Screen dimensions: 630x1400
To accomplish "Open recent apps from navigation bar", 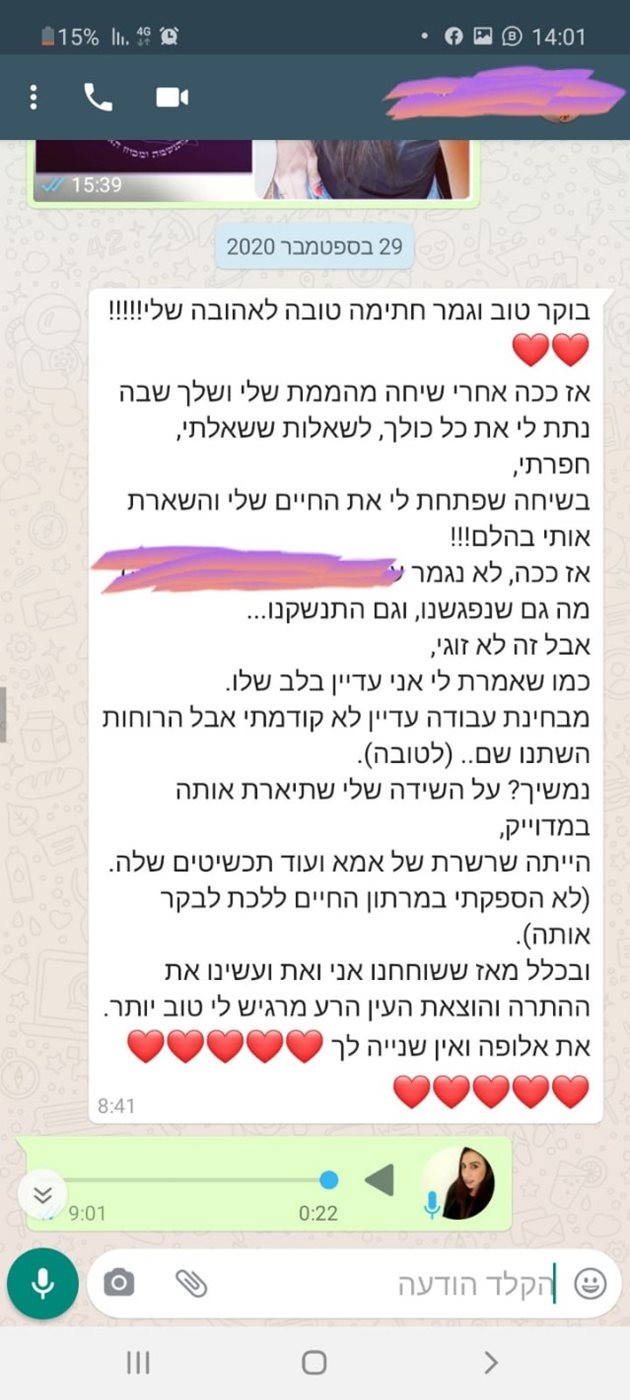I will [138, 1362].
